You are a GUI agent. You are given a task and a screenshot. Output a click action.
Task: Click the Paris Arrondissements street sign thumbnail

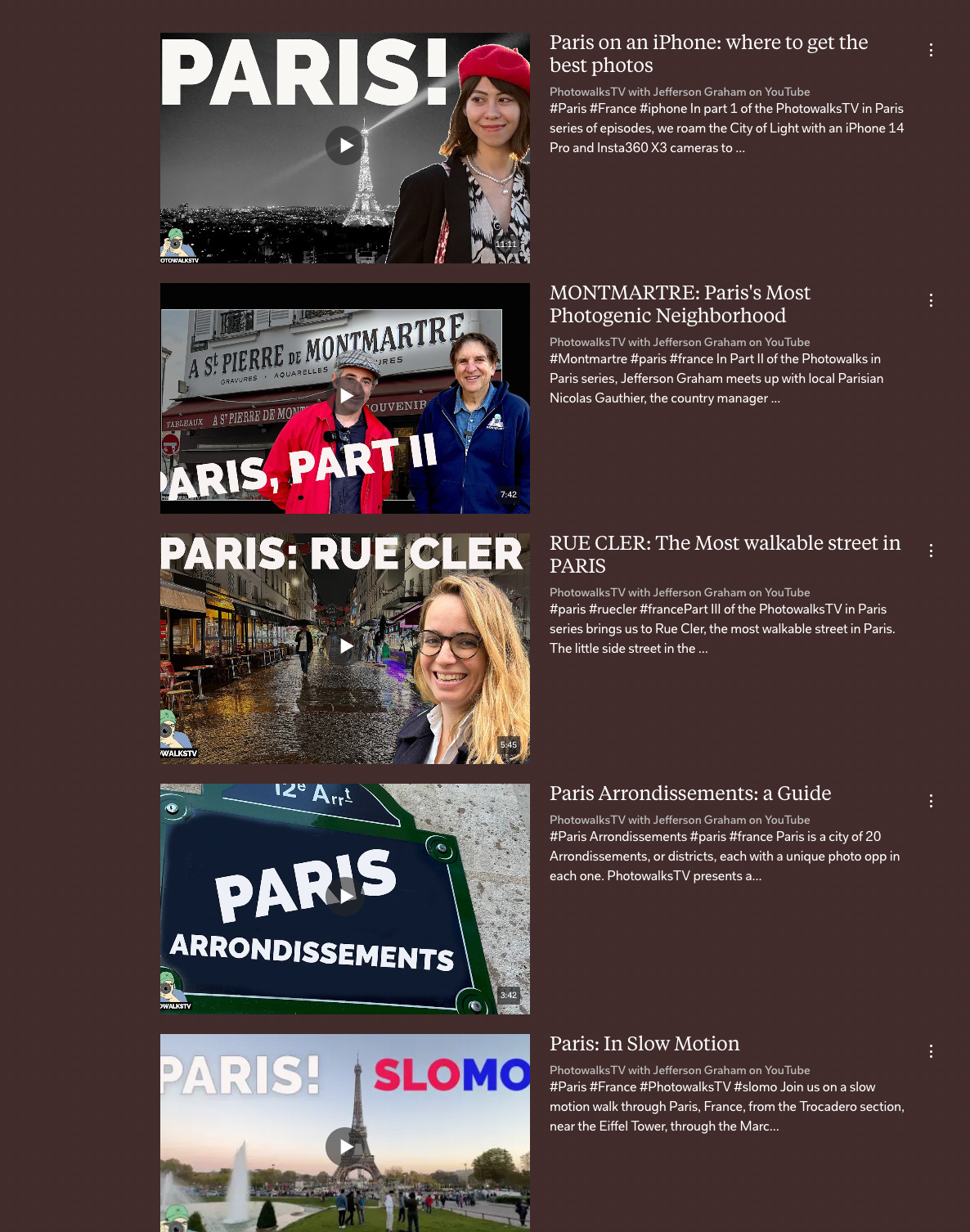tap(344, 897)
